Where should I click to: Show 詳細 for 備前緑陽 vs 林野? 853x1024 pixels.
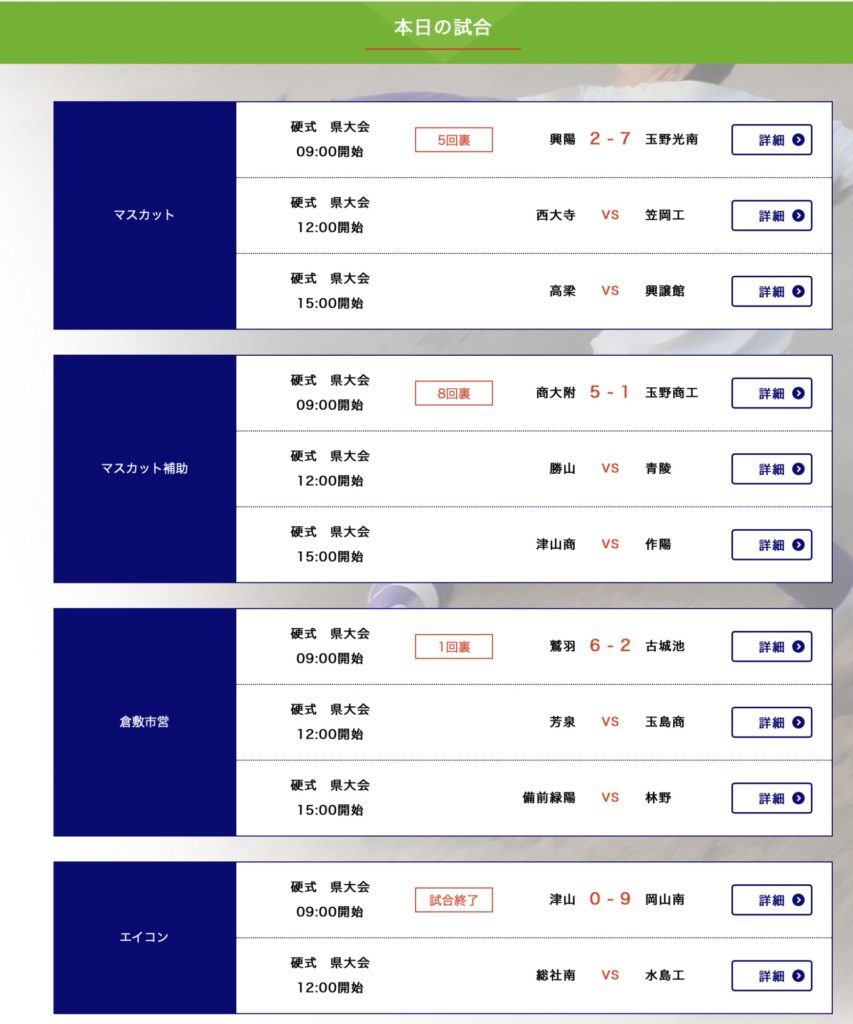tap(771, 798)
